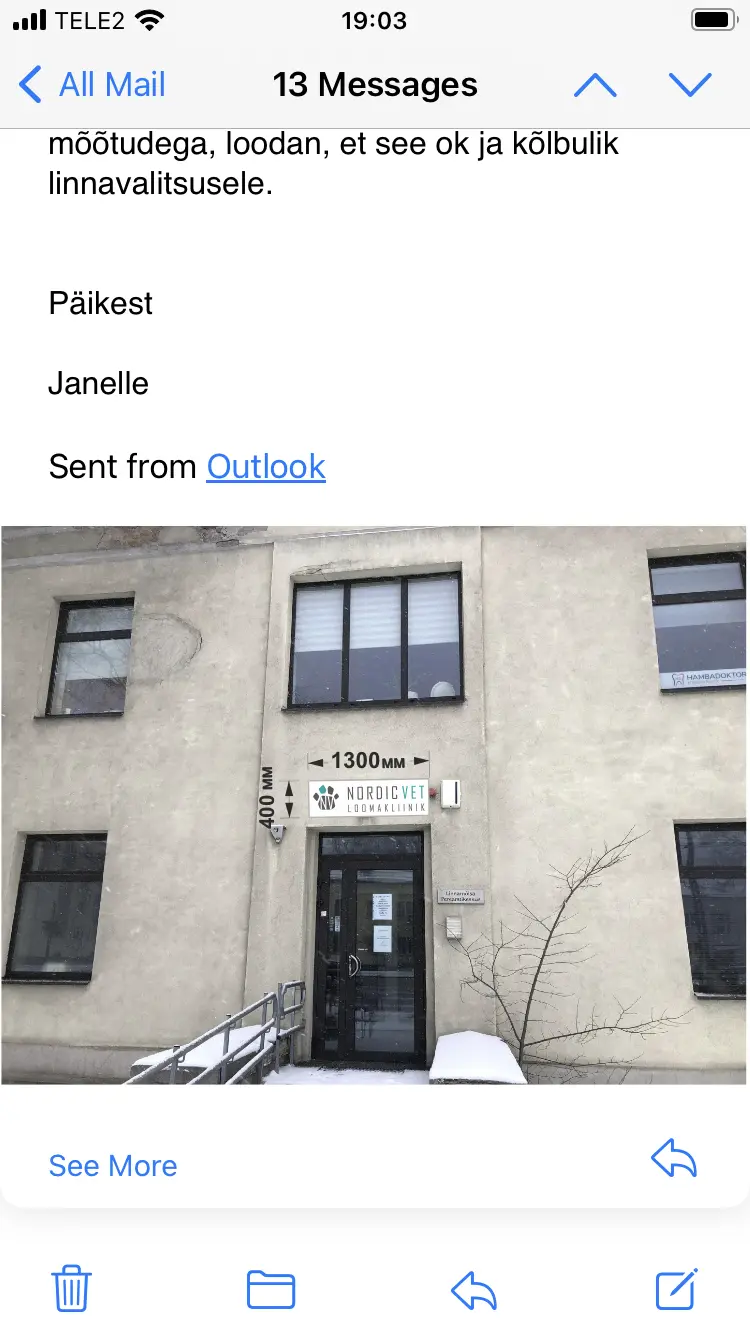Move the message to a folder
The width and height of the screenshot is (750, 1334).
[x=271, y=1289]
